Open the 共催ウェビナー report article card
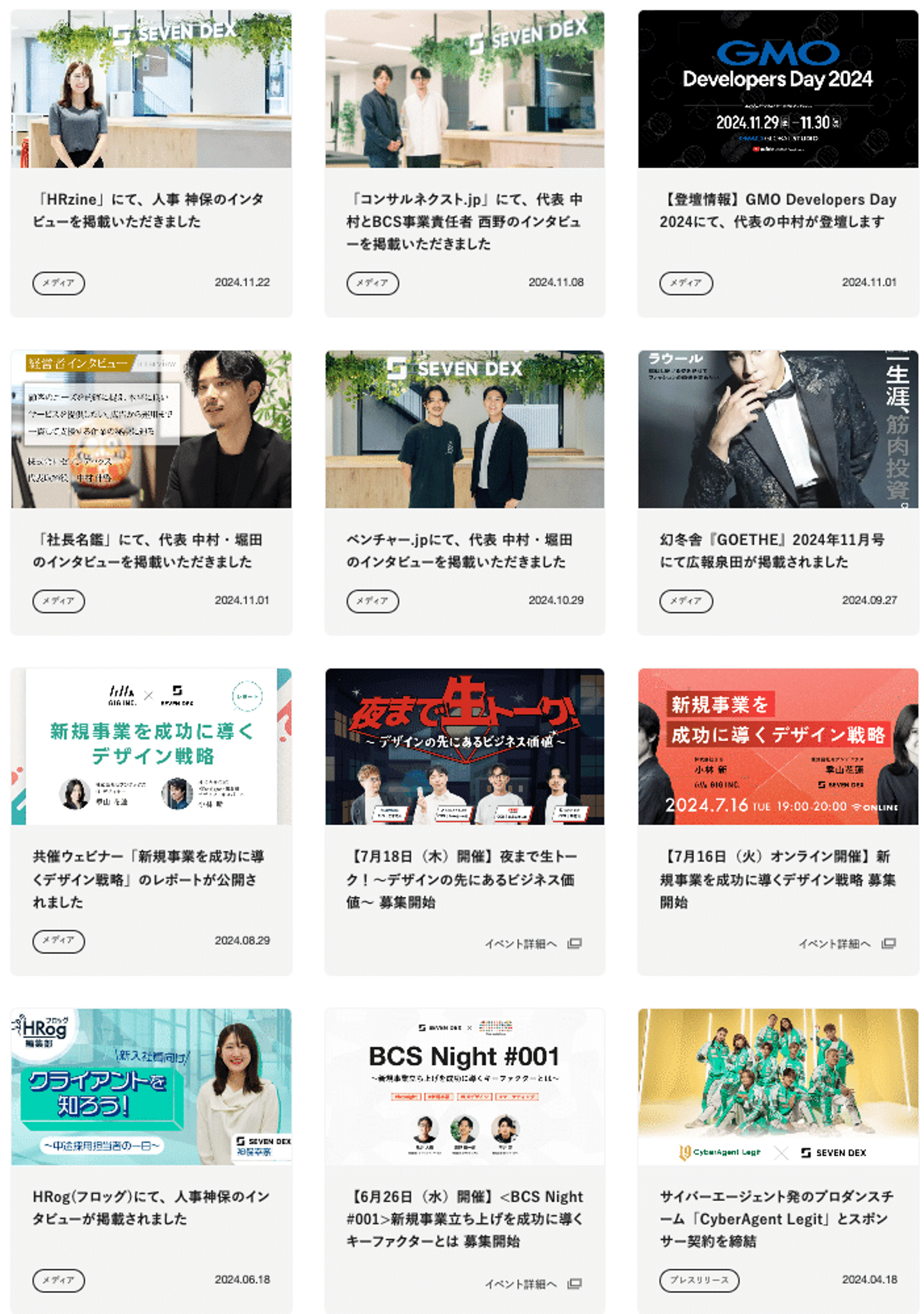This screenshot has height=1314, width=924. 151,878
